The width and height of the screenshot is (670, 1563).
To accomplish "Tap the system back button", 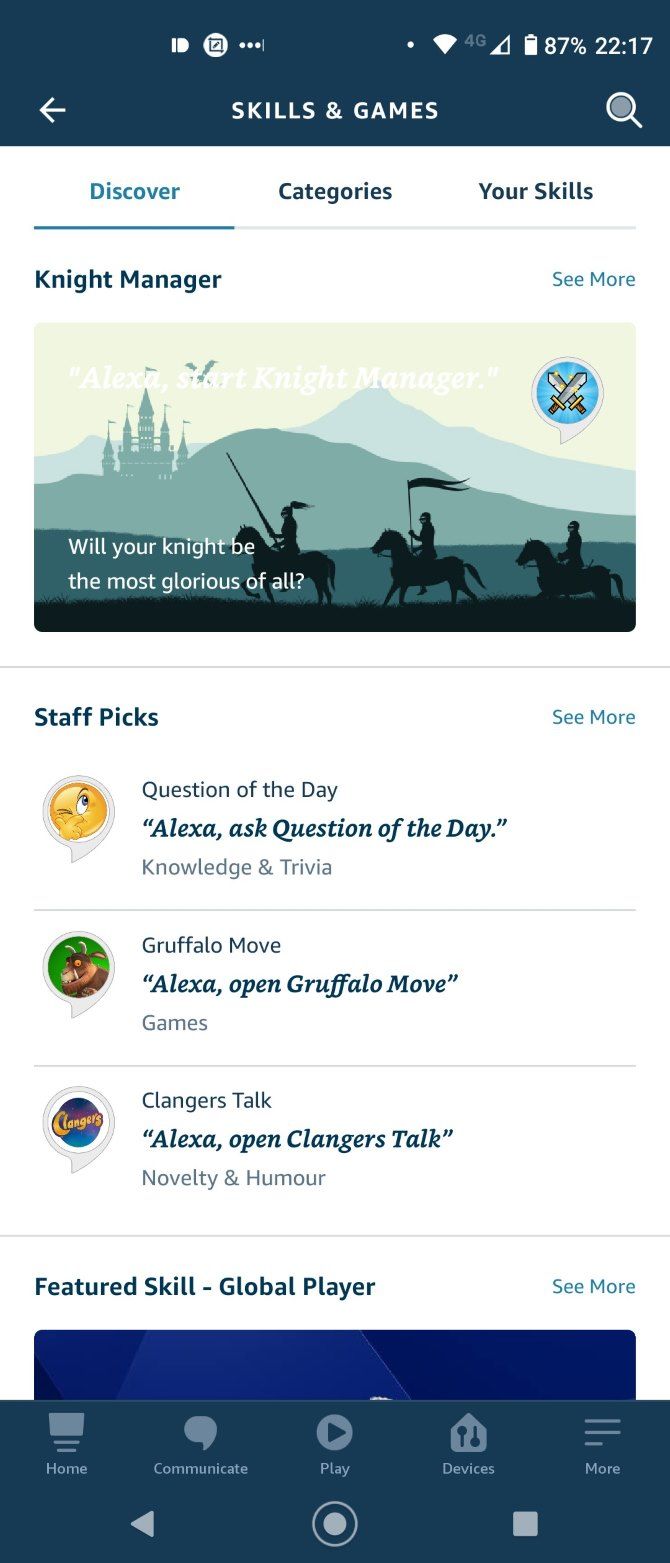I will [x=143, y=1523].
